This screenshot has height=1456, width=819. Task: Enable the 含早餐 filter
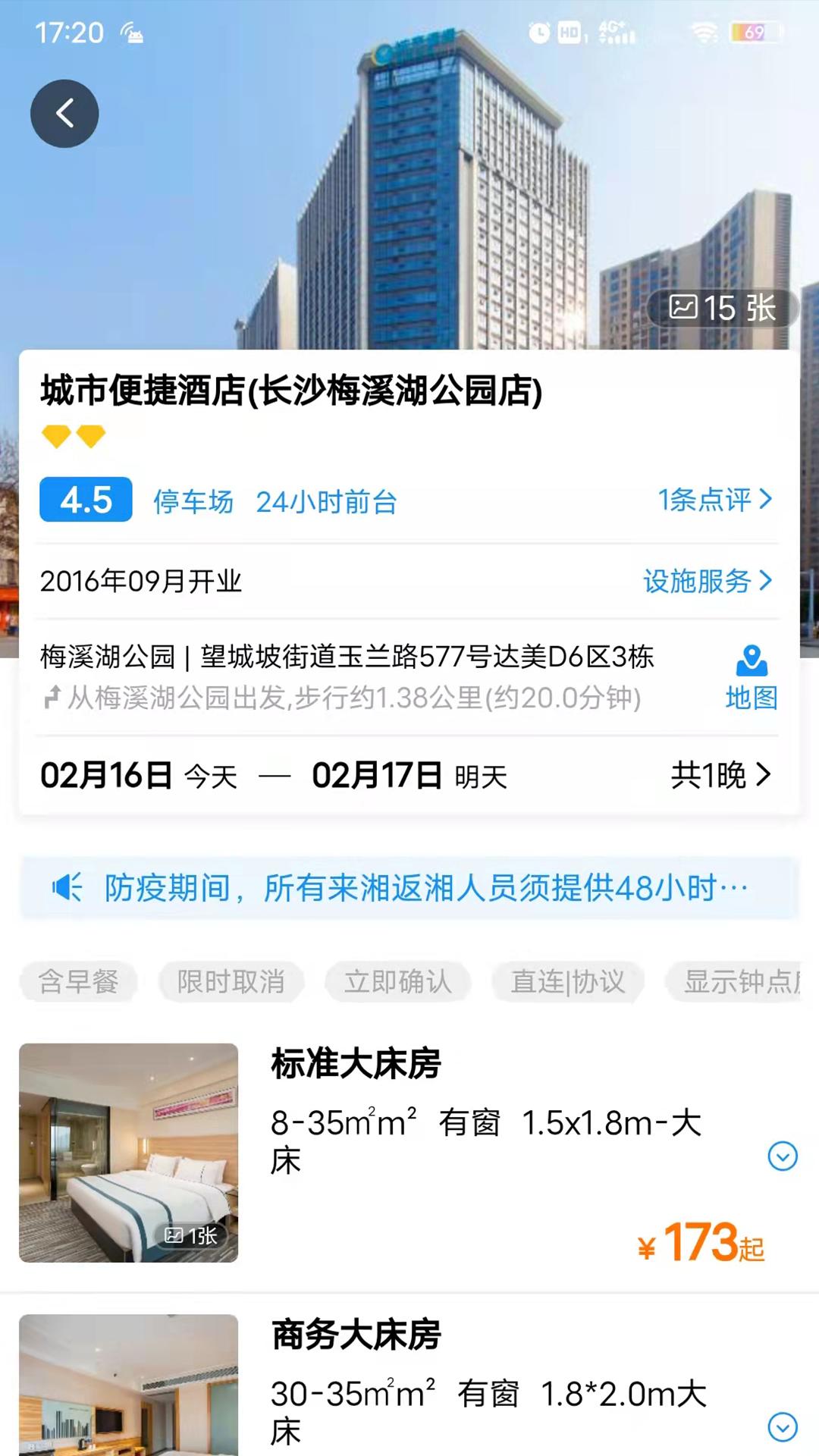click(x=79, y=981)
